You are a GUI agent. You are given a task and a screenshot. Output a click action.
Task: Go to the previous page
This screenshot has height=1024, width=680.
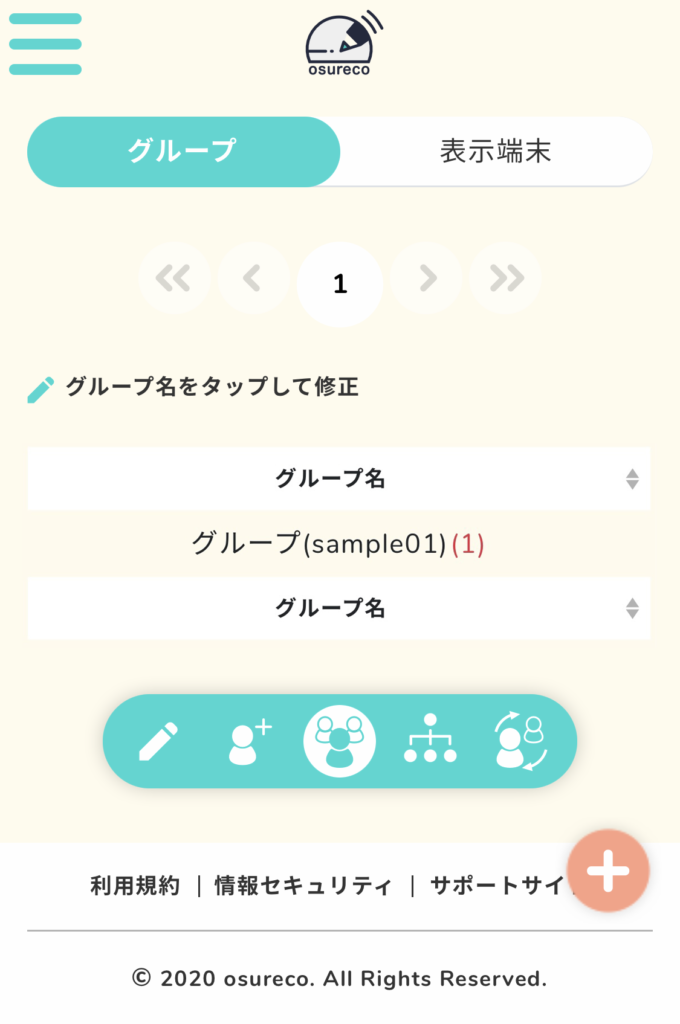coord(253,278)
